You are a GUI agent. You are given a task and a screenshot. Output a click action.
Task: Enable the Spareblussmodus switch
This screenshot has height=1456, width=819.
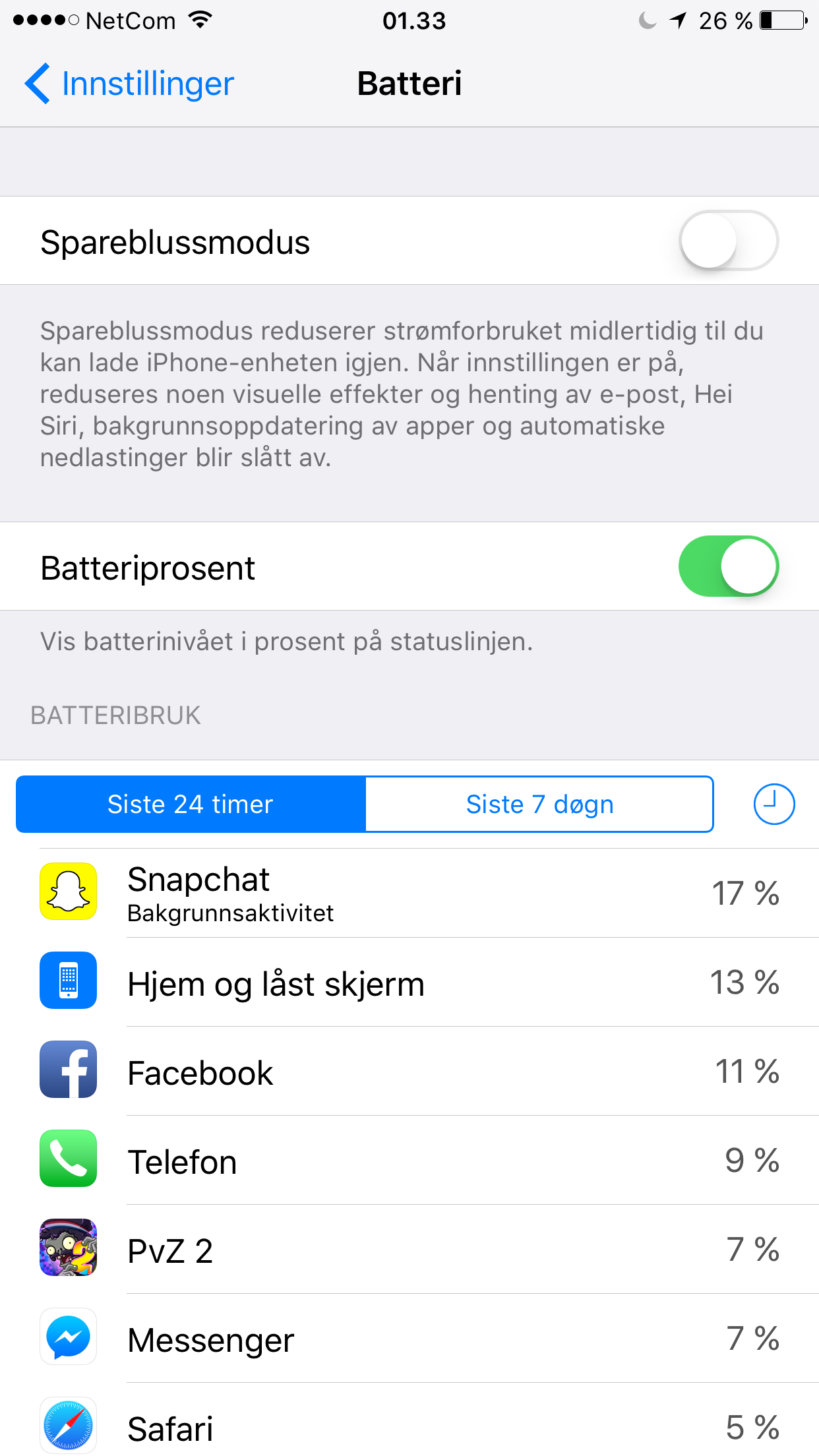(x=729, y=241)
